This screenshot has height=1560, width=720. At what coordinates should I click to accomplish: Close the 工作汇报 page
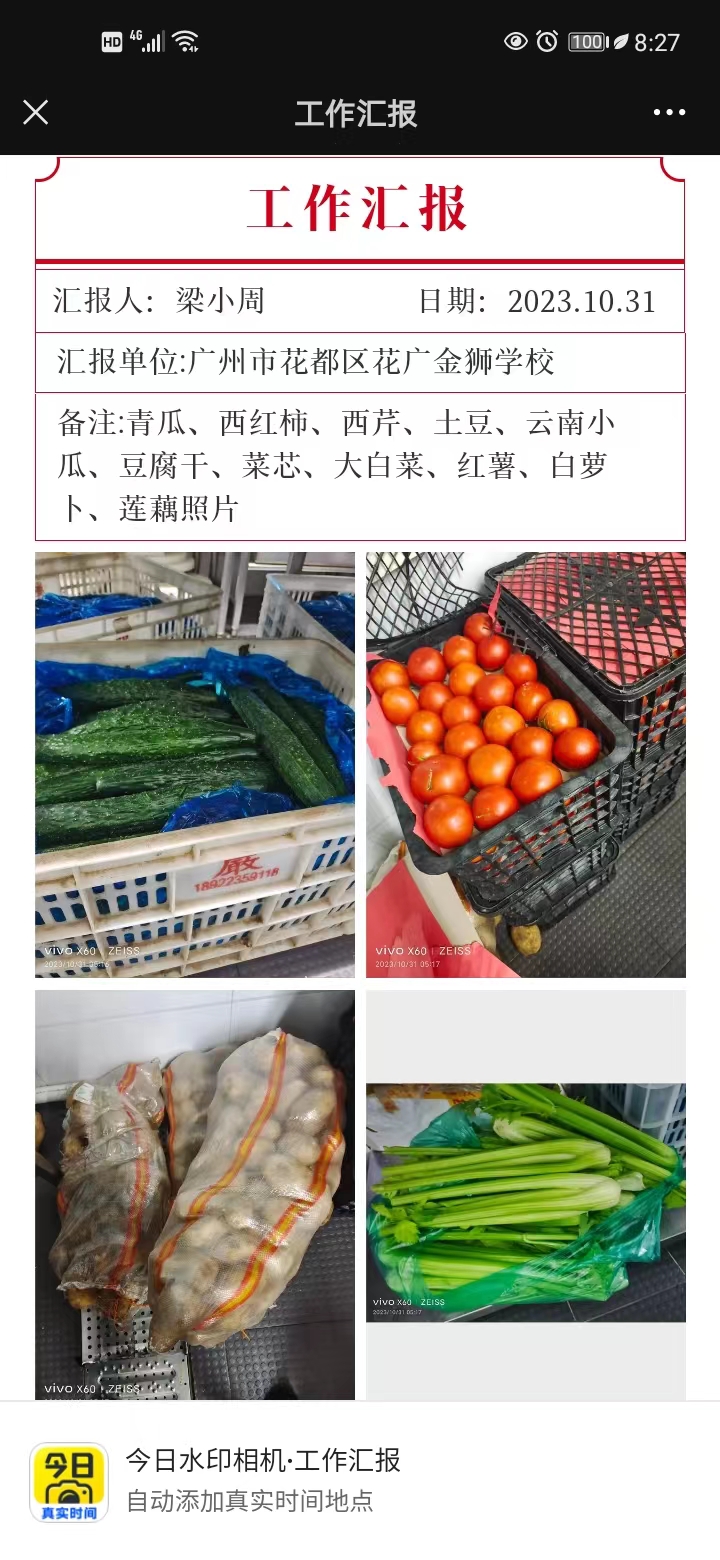click(x=36, y=112)
